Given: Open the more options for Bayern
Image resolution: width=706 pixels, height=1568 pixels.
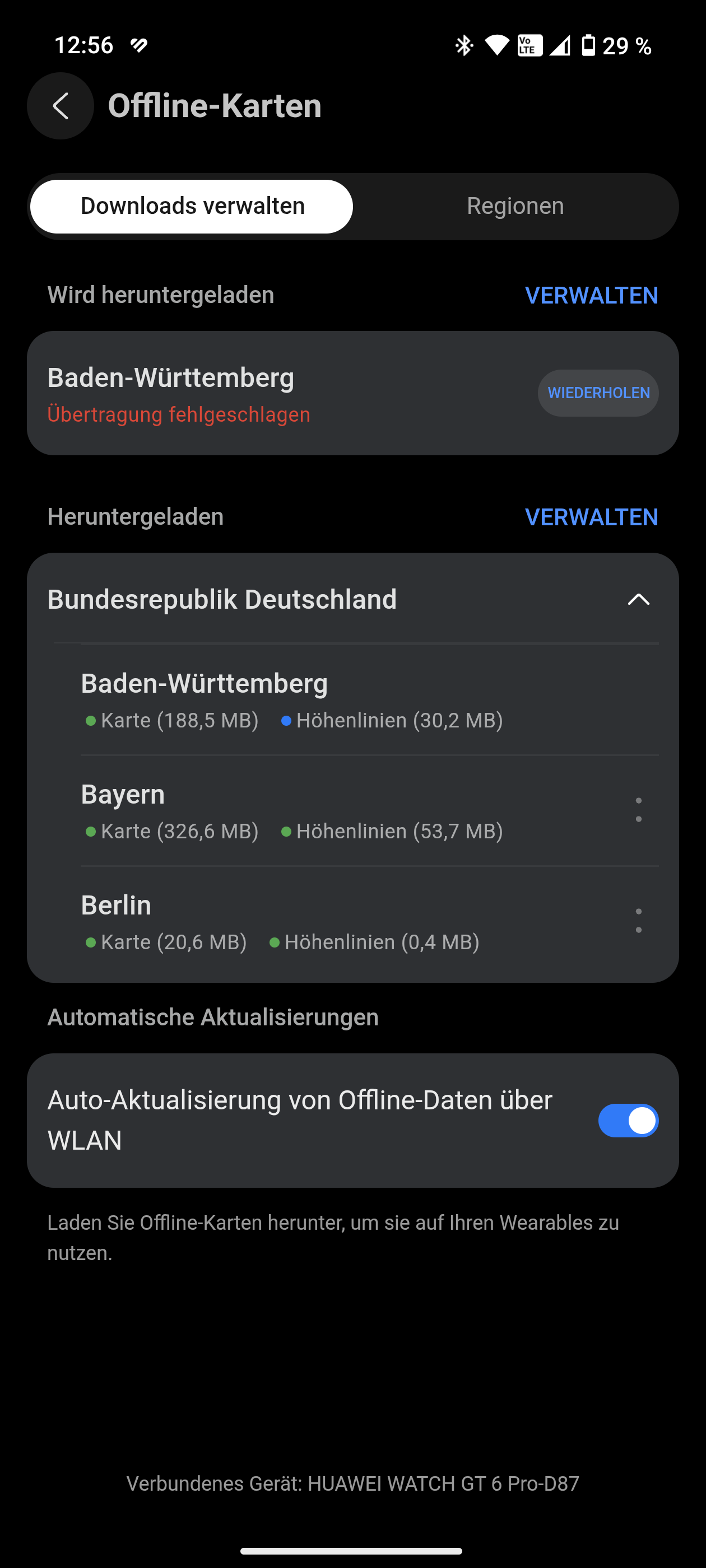Looking at the screenshot, I should pyautogui.click(x=638, y=810).
